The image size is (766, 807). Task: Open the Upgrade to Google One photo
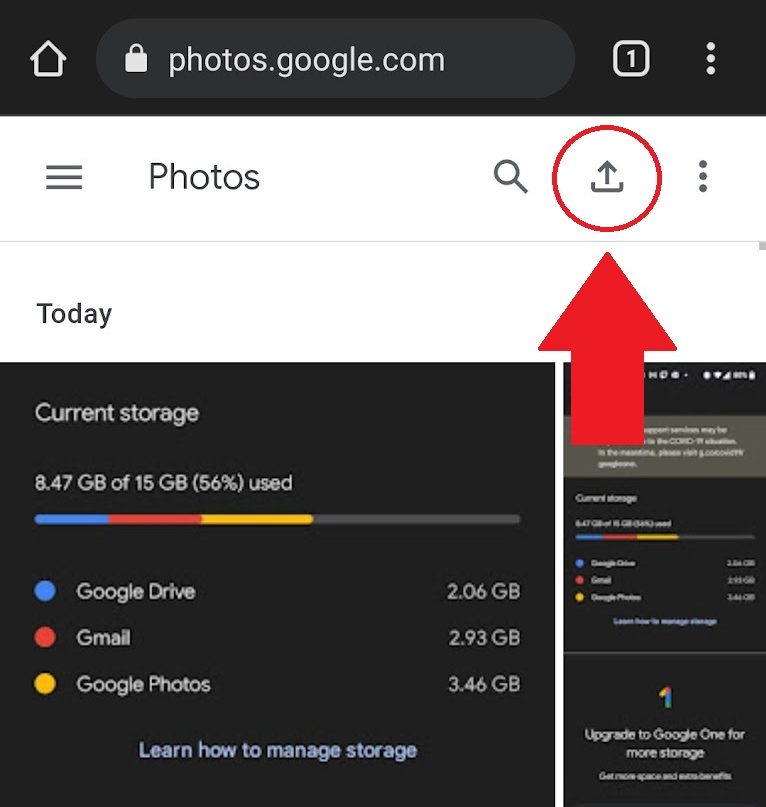pyautogui.click(x=665, y=585)
